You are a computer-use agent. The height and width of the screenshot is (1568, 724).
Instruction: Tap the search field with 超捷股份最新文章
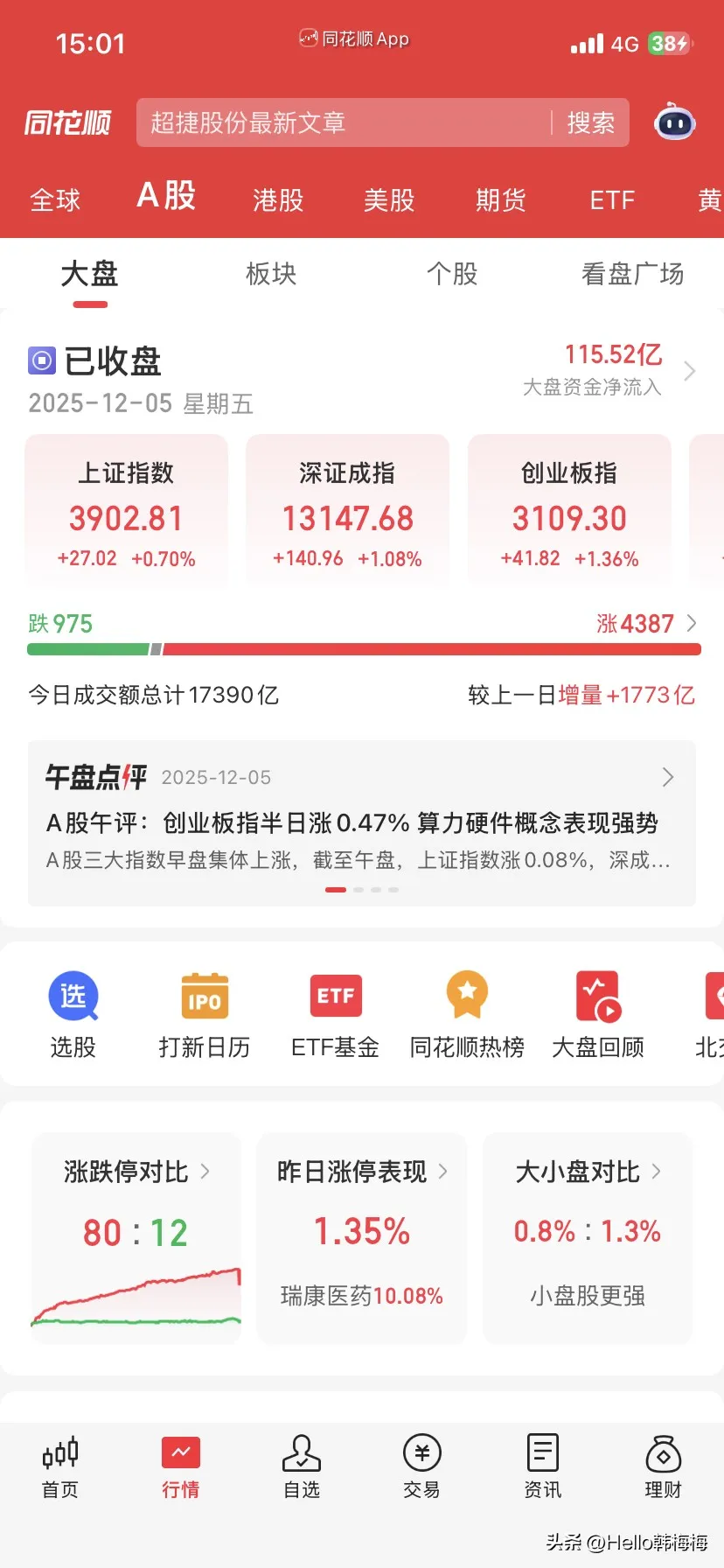click(x=341, y=122)
